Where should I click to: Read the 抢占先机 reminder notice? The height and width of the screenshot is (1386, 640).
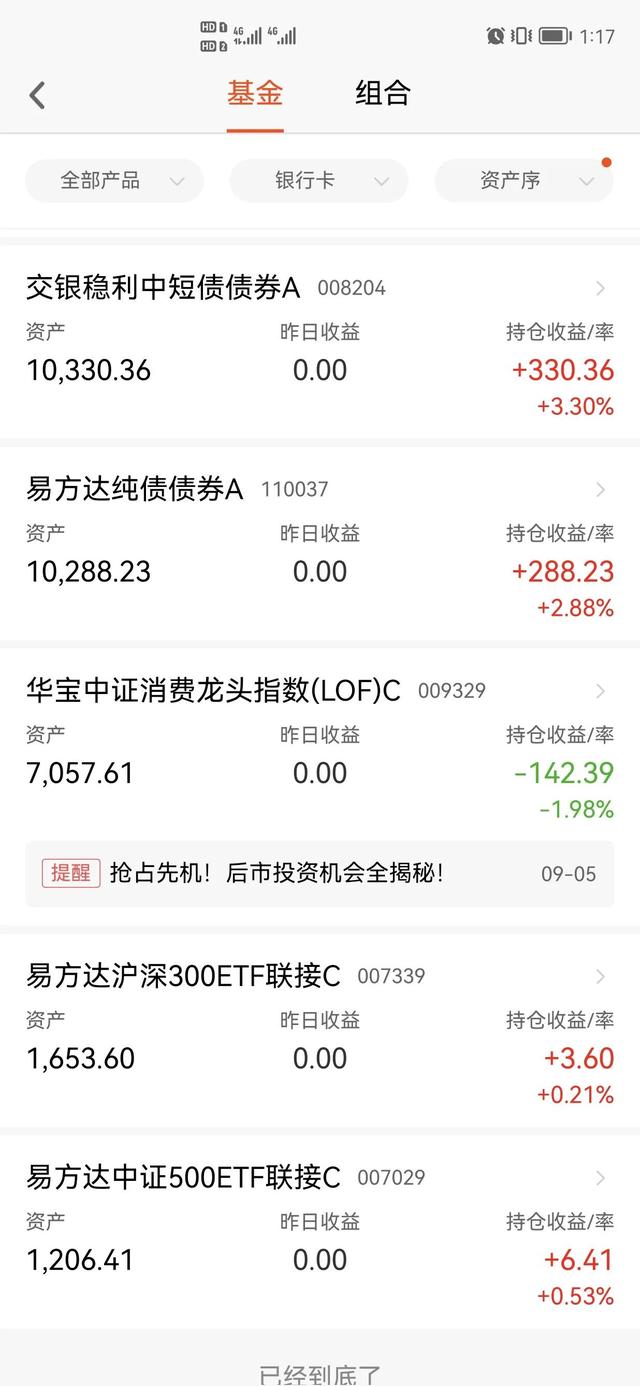click(x=320, y=874)
